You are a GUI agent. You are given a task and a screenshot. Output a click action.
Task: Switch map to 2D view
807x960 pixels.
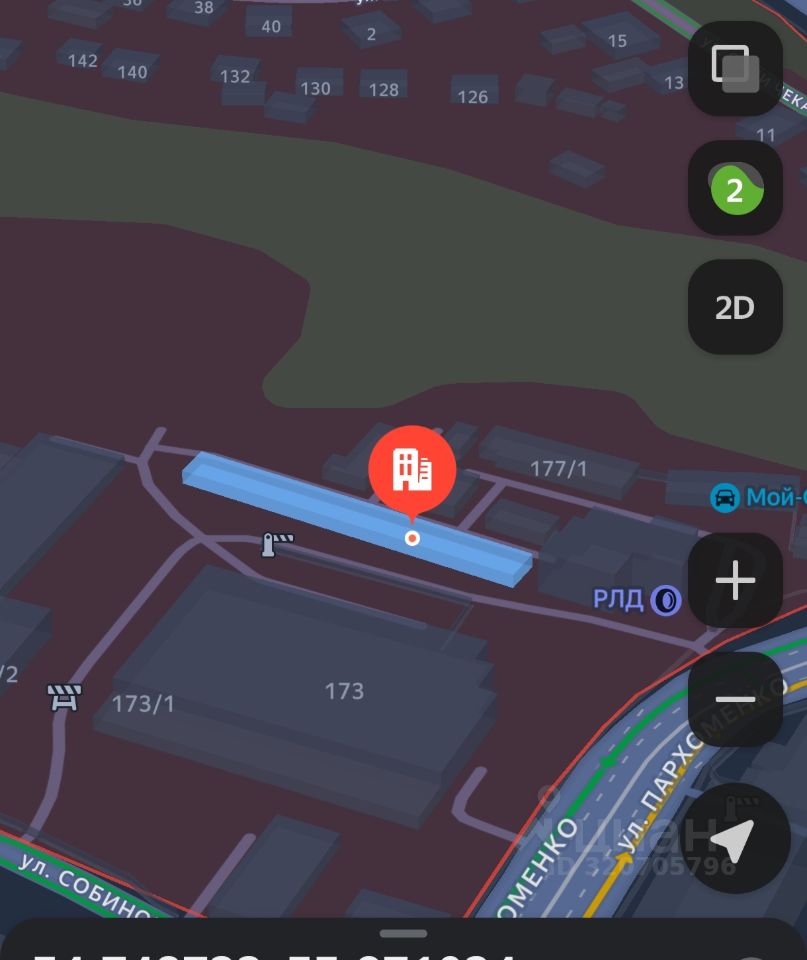(x=735, y=307)
